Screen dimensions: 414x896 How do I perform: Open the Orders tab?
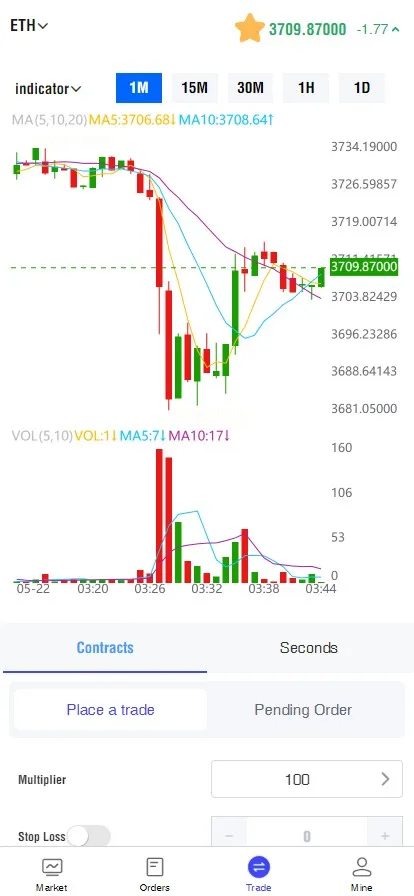pyautogui.click(x=155, y=874)
